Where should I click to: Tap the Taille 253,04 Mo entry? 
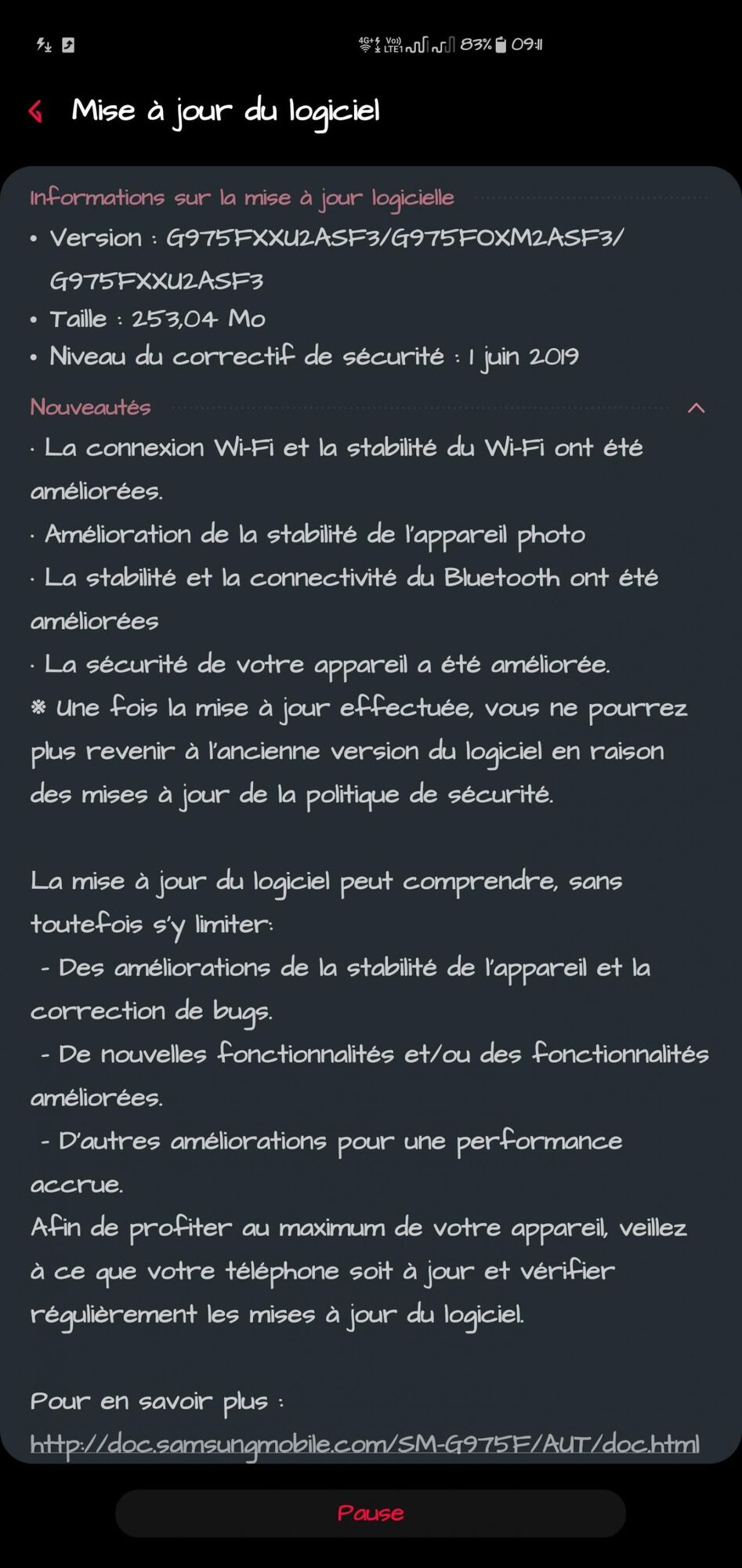pos(157,318)
